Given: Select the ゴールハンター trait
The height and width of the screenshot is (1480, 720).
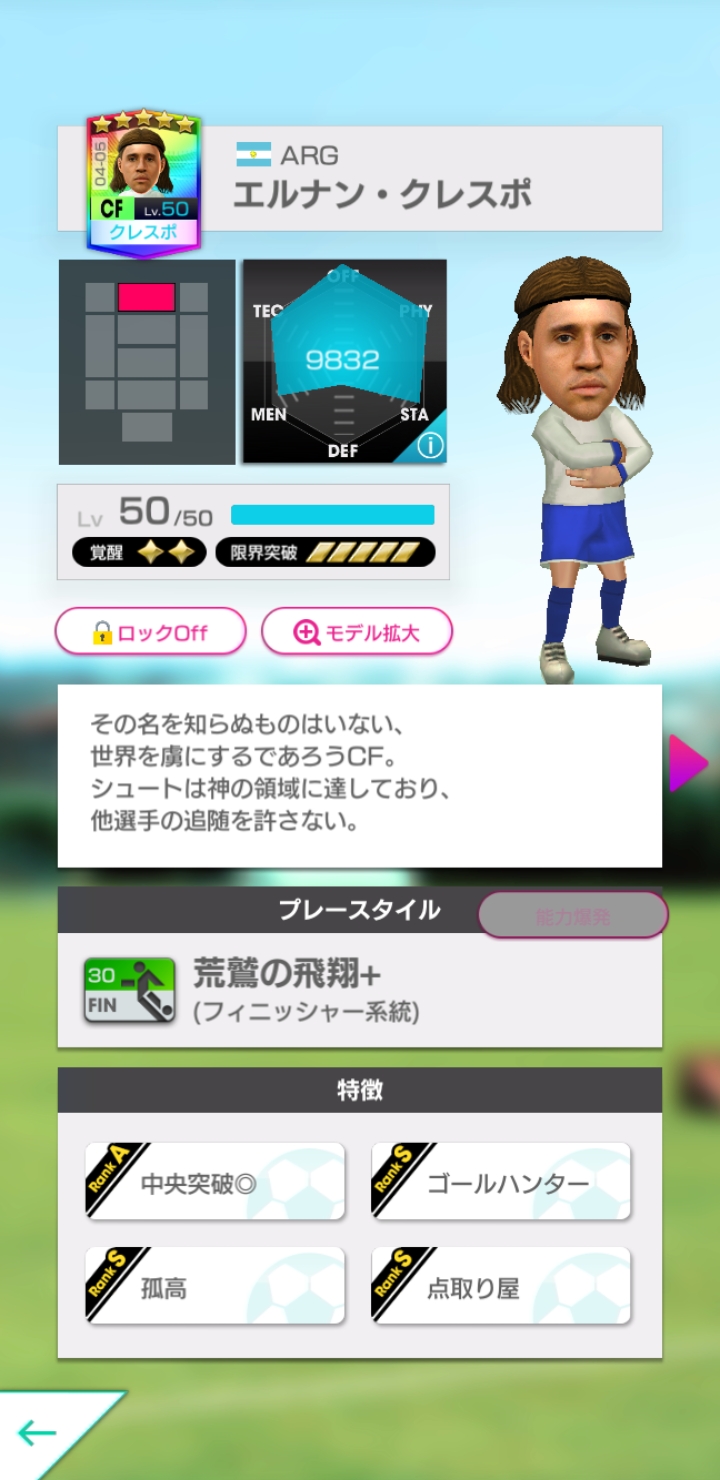Looking at the screenshot, I should (501, 1183).
